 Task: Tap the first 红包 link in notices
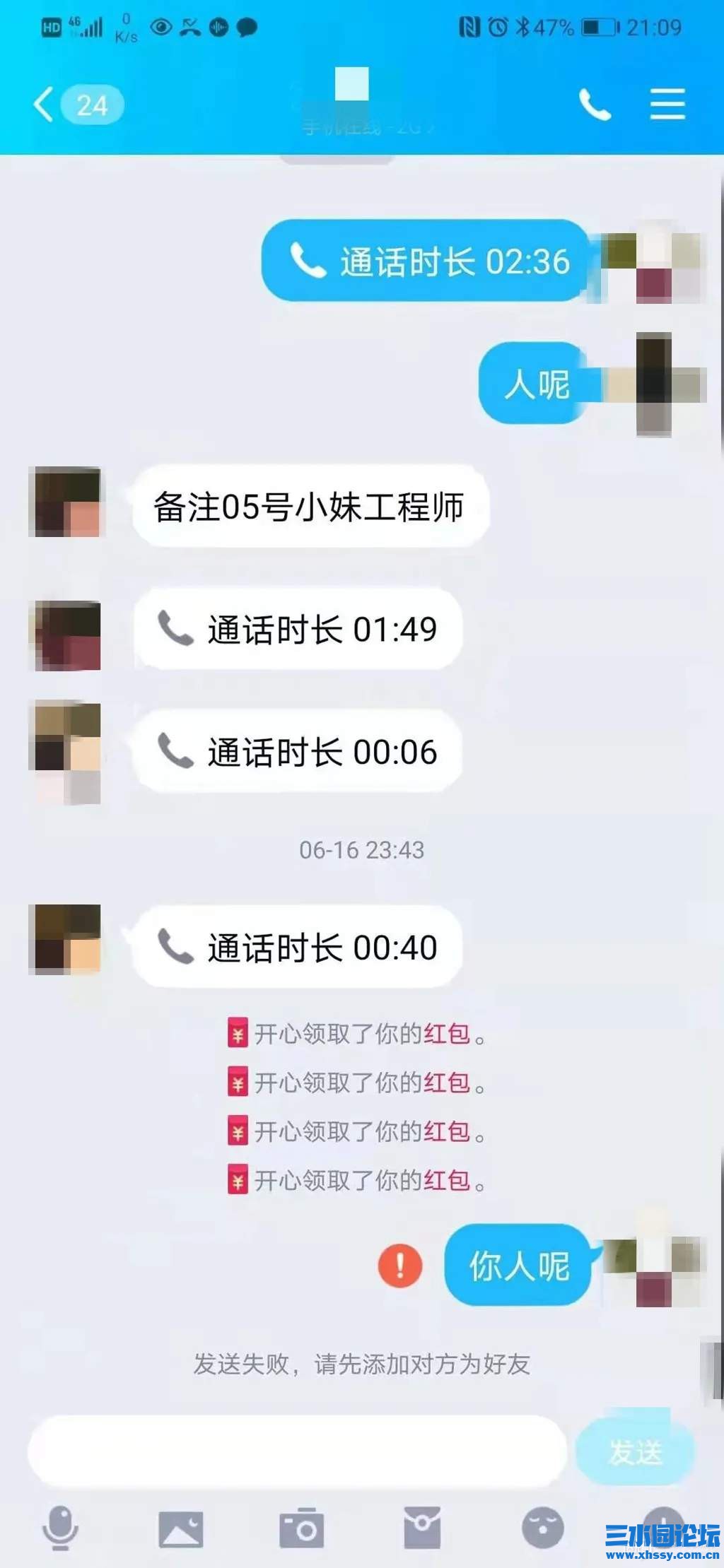coord(447,1034)
